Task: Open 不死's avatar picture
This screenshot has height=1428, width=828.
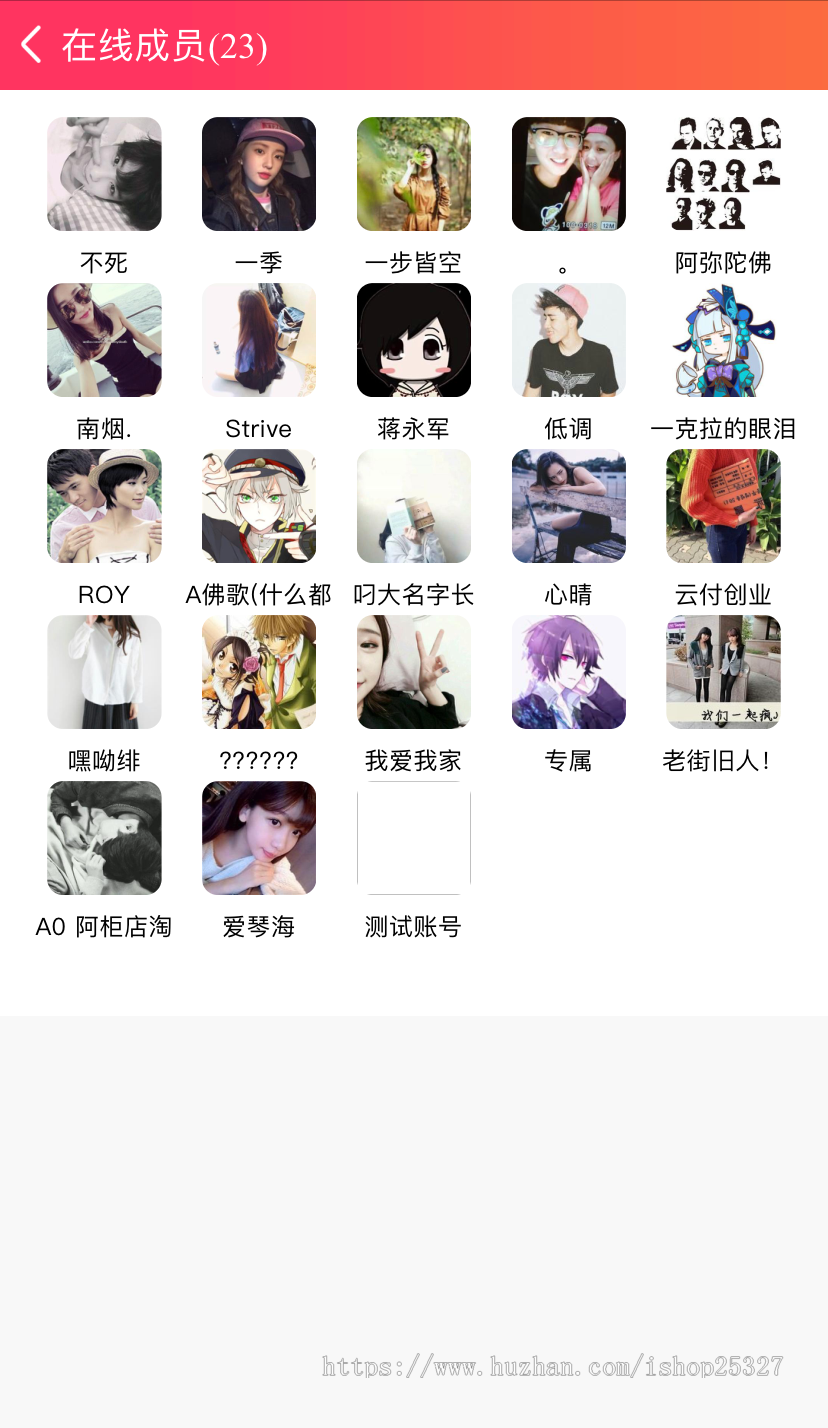Action: pyautogui.click(x=104, y=173)
